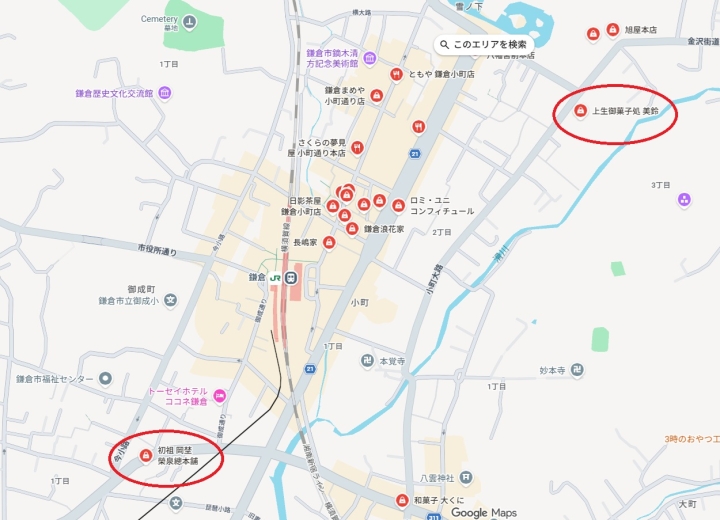The width and height of the screenshot is (720, 520).
Task: Tap the さくらの夢見屋 小町通り本店 marker
Action: (x=357, y=147)
